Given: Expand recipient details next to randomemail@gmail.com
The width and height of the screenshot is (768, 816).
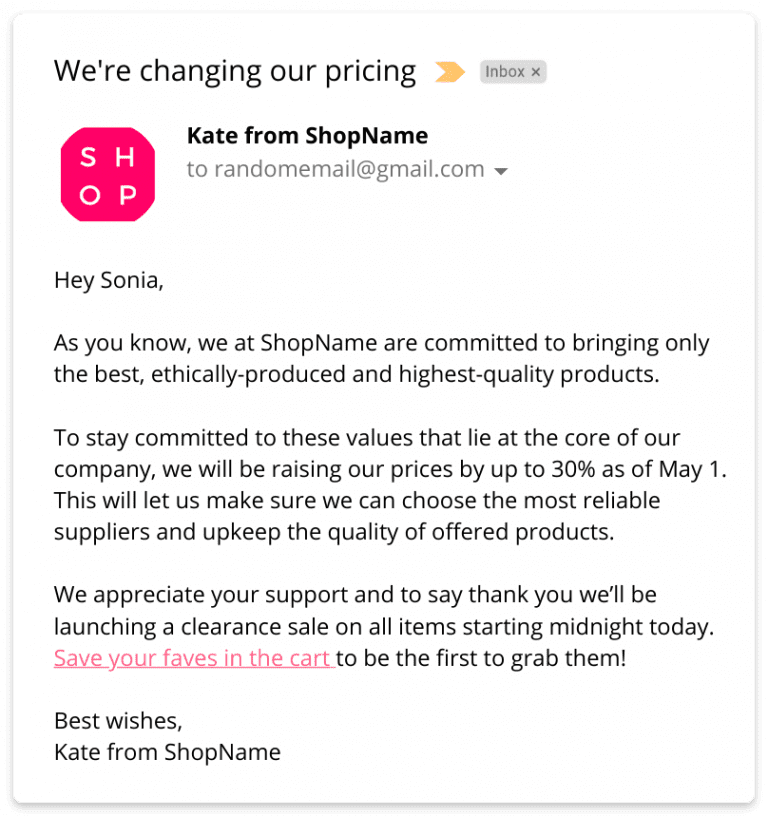Looking at the screenshot, I should 501,172.
